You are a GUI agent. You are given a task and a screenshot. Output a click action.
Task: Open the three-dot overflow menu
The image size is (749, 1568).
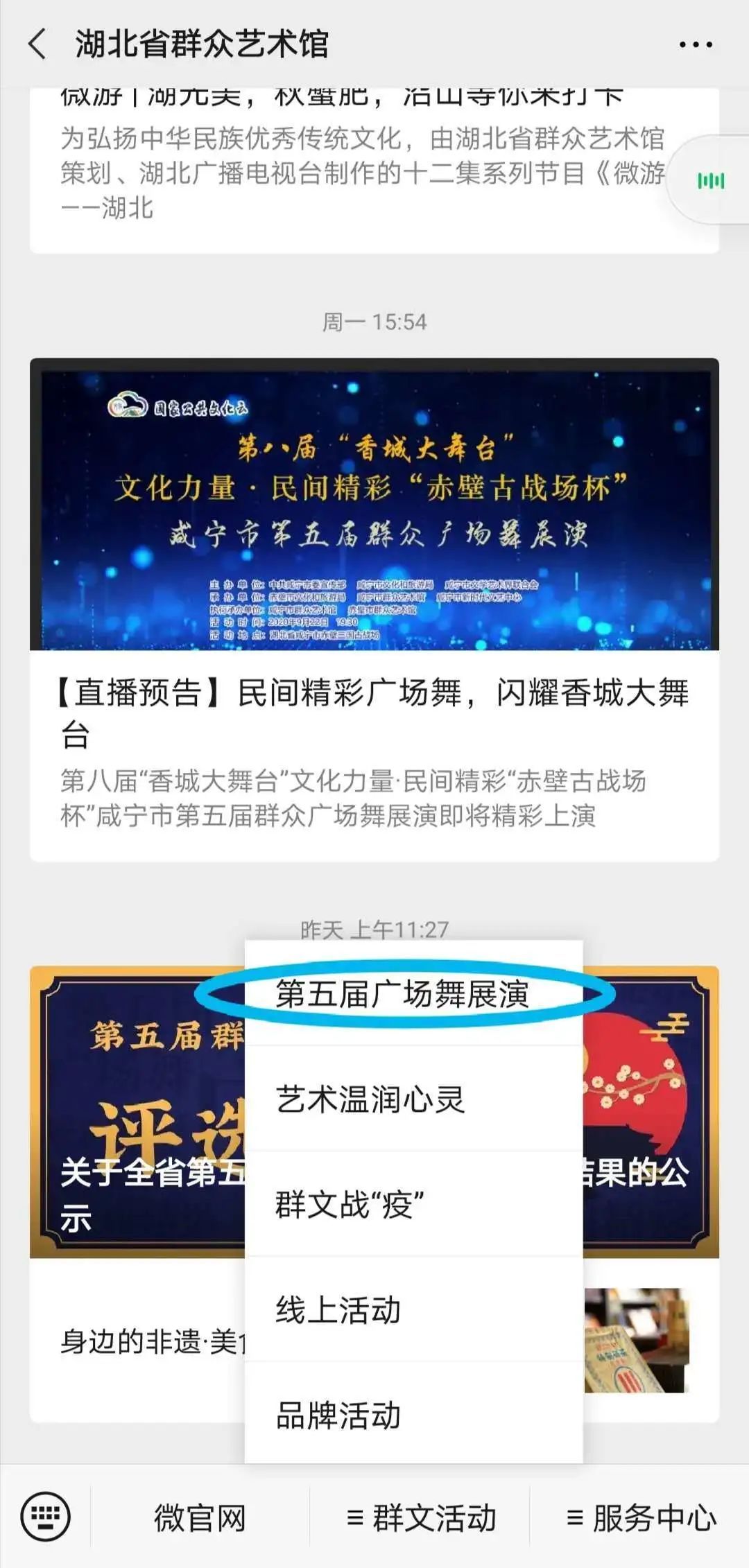695,44
